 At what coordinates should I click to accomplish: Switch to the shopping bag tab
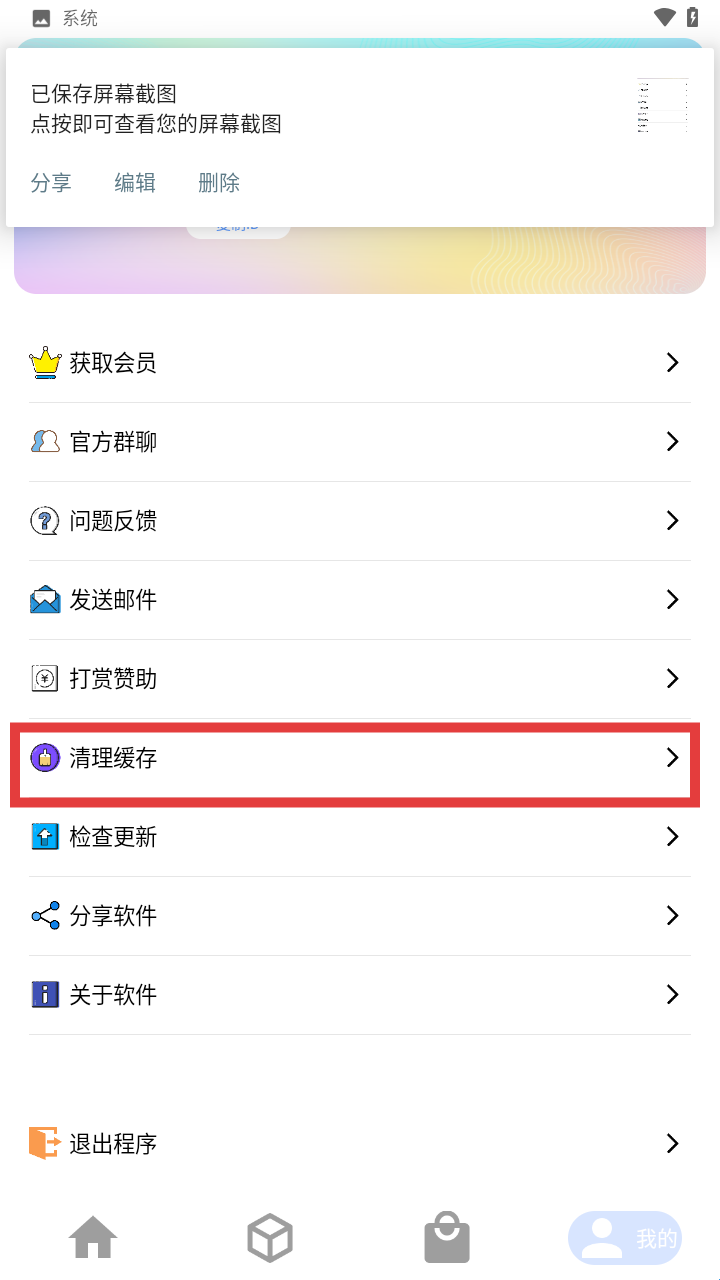pos(447,1239)
